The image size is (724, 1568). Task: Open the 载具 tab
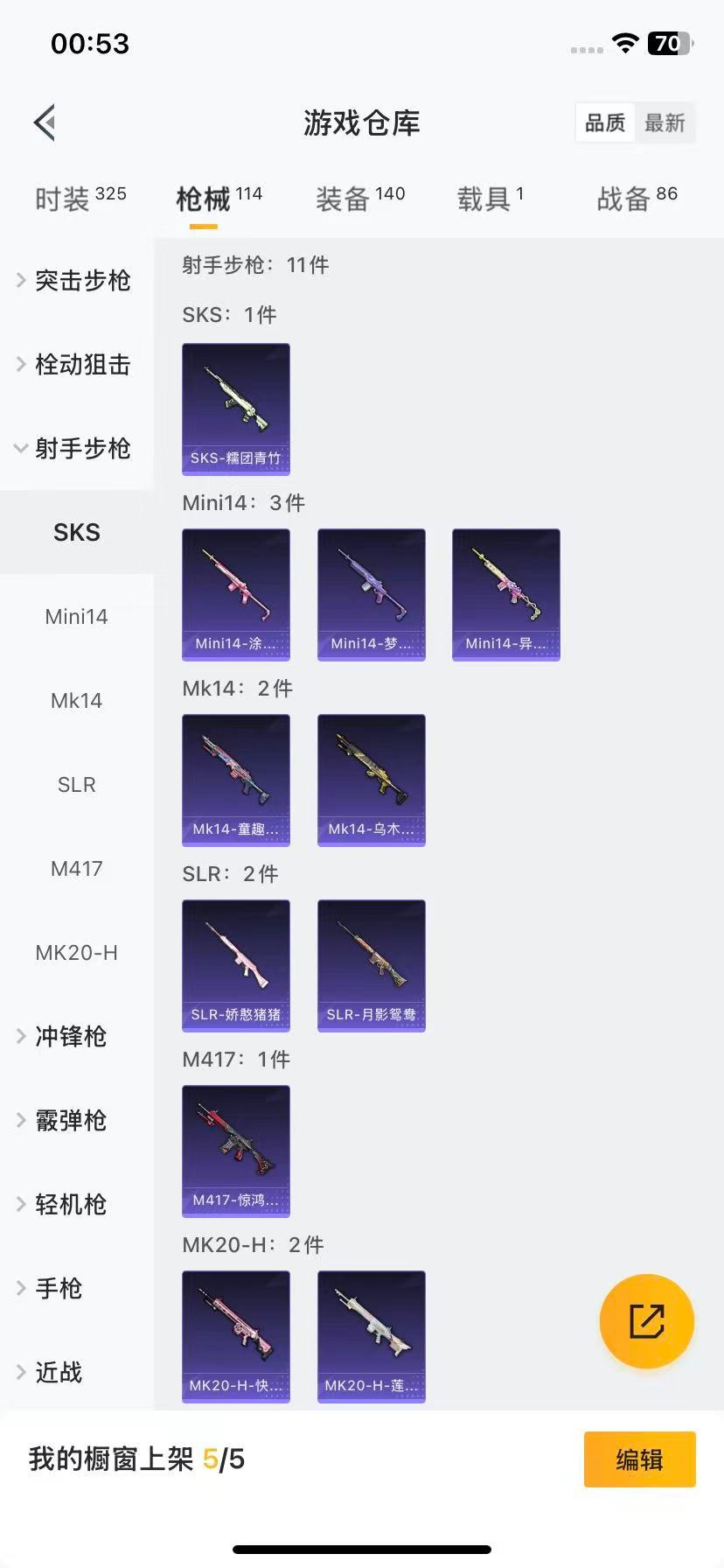[490, 199]
